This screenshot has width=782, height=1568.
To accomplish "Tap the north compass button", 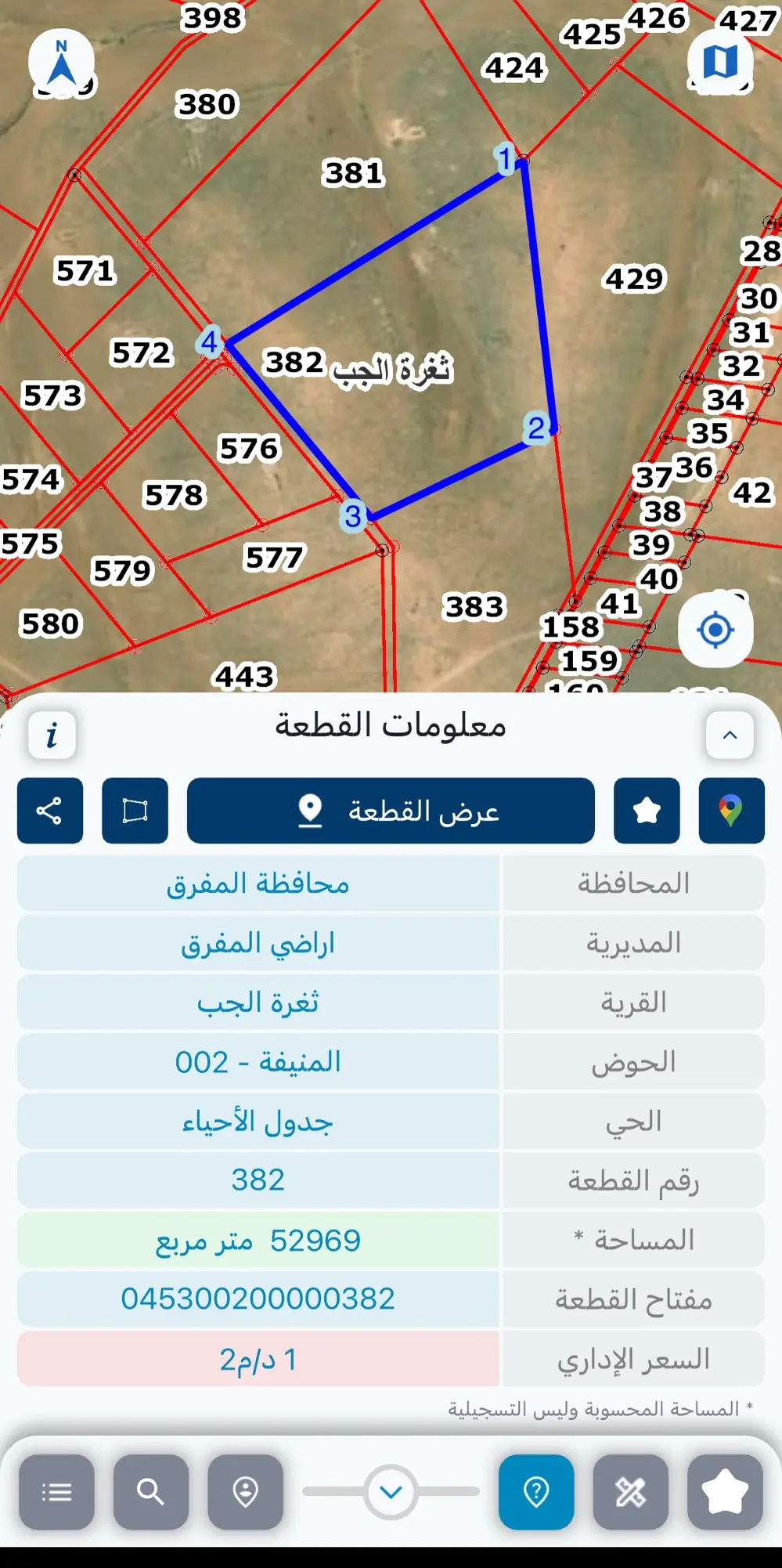I will (62, 62).
